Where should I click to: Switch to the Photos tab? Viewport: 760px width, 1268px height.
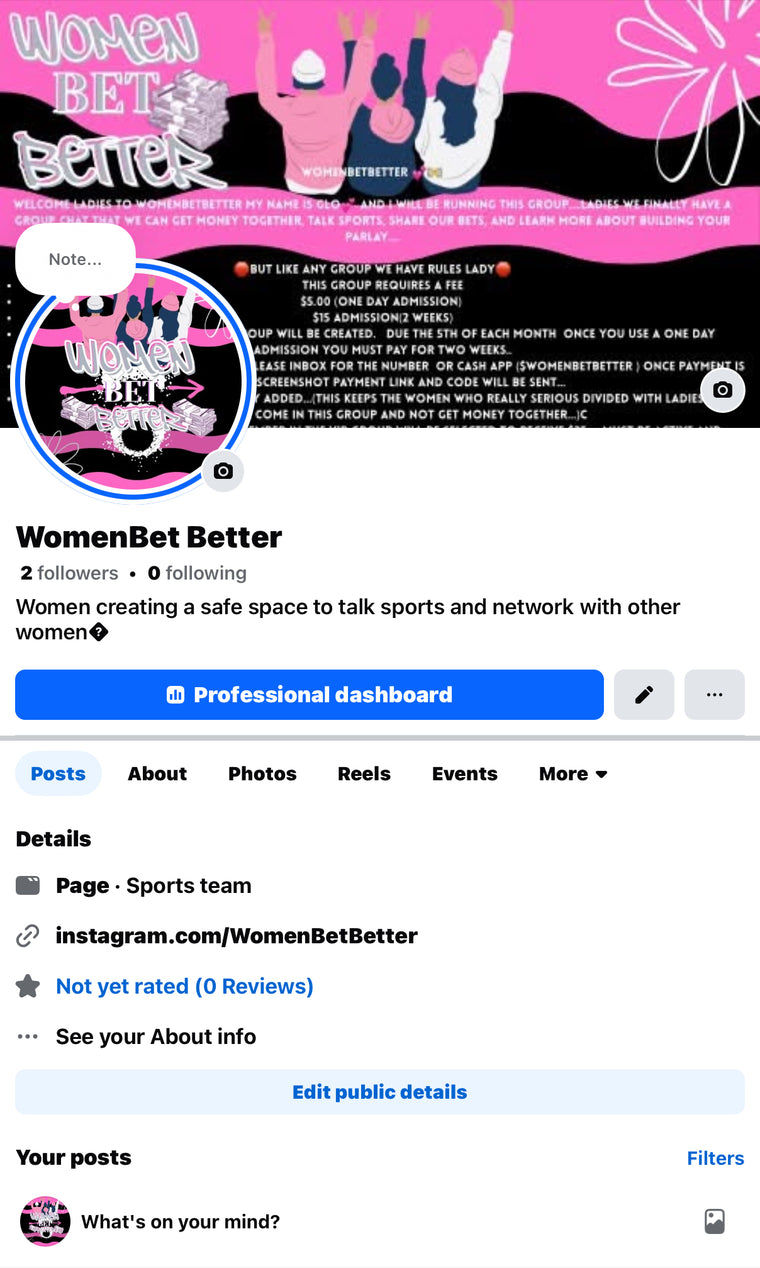(x=262, y=774)
